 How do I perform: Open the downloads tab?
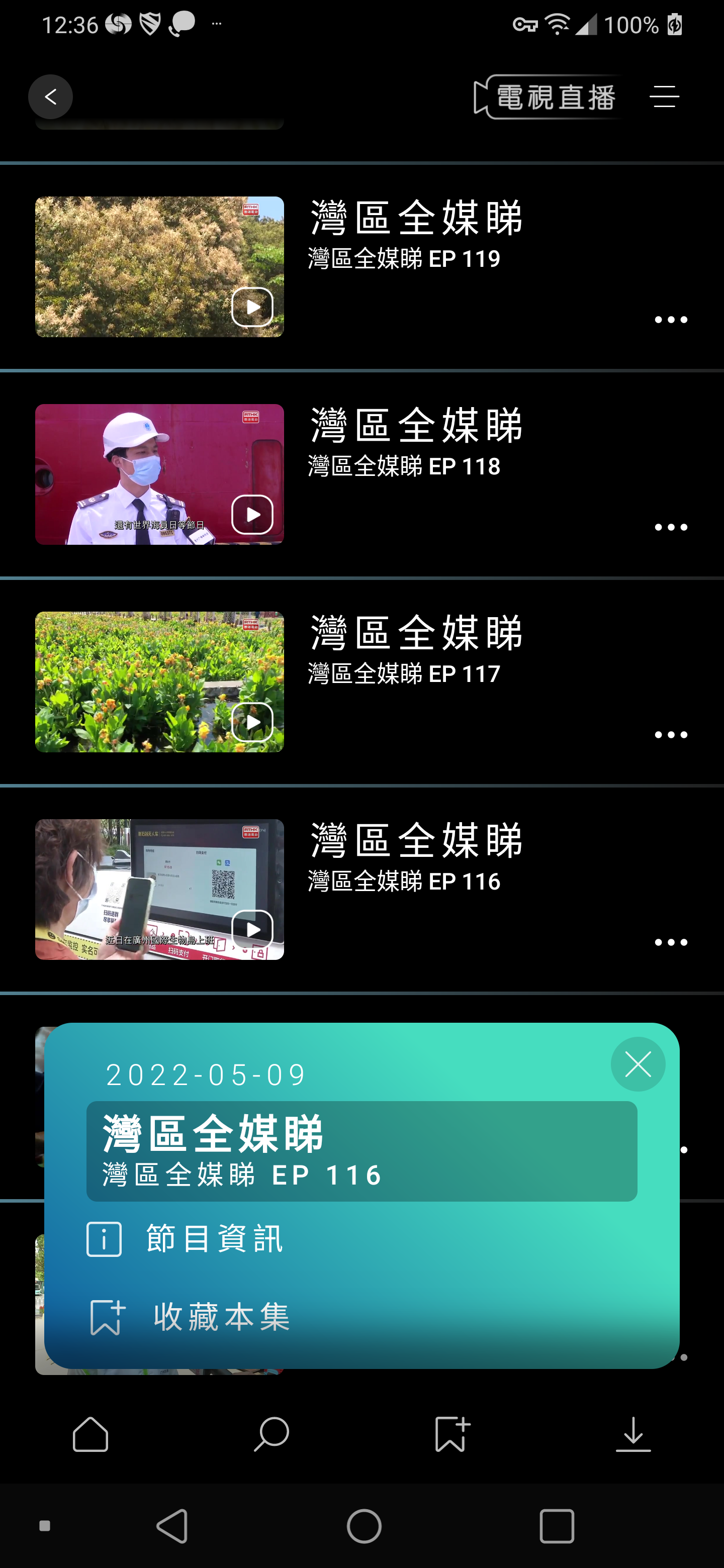click(632, 1434)
